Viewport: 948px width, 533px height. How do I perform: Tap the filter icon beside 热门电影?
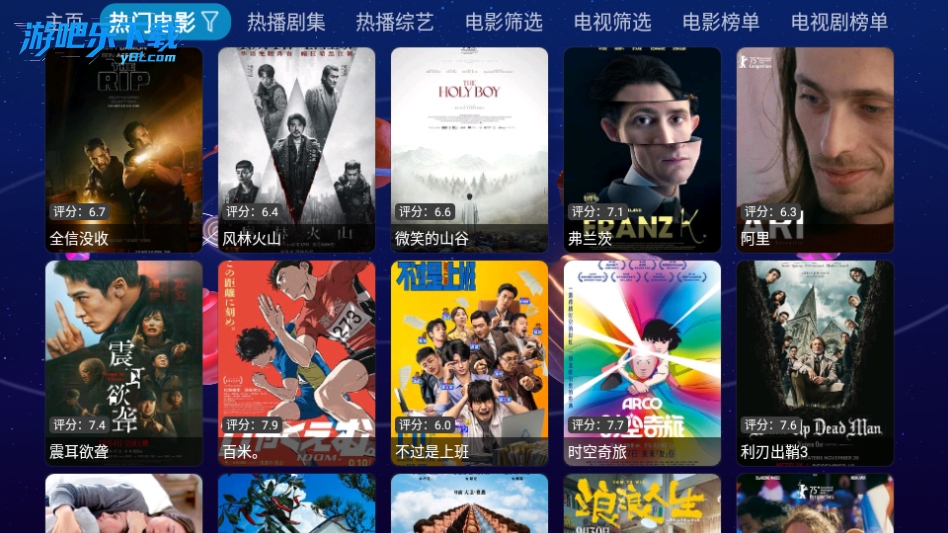(211, 20)
